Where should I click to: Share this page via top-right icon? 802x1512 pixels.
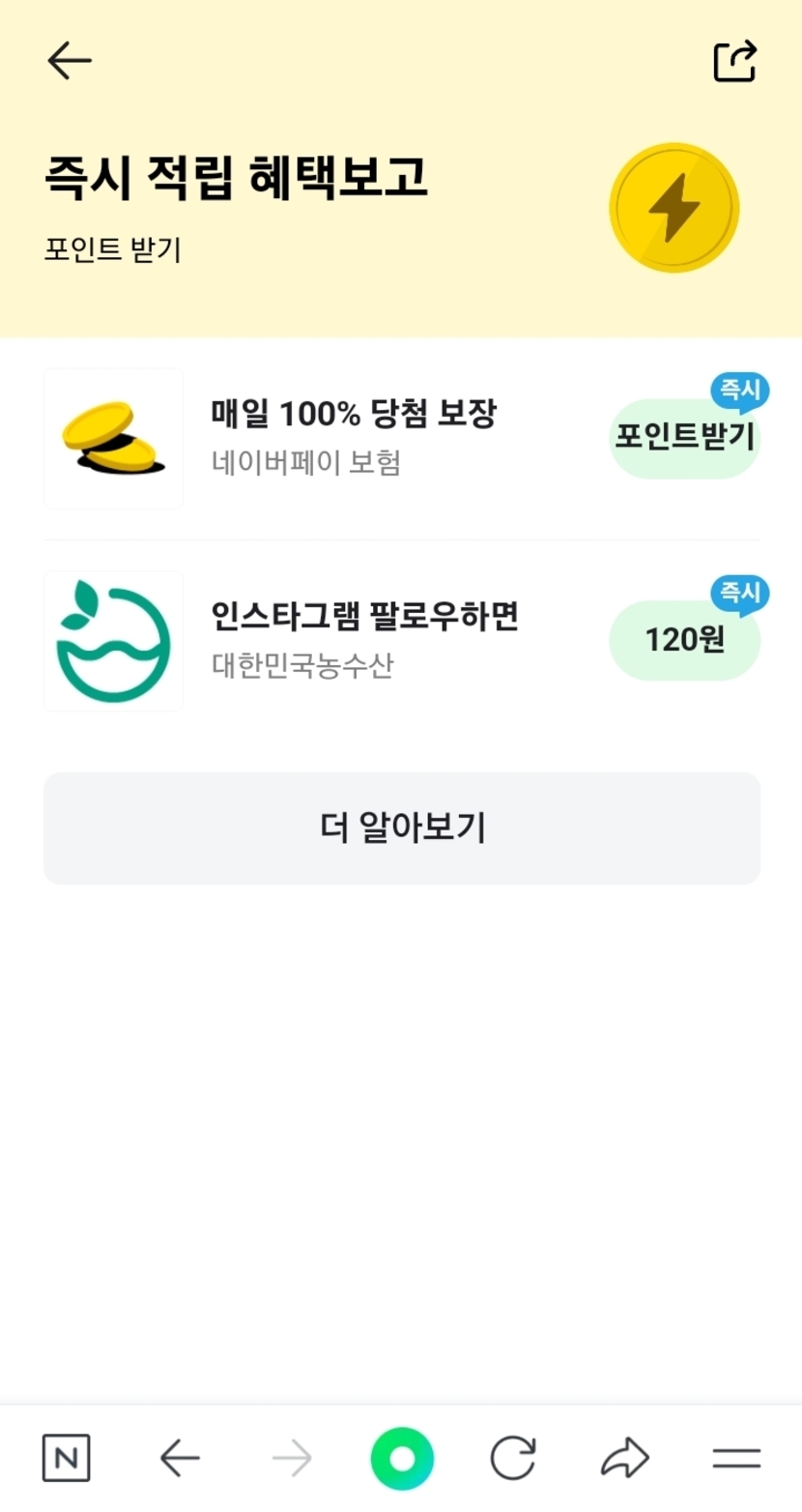tap(734, 62)
